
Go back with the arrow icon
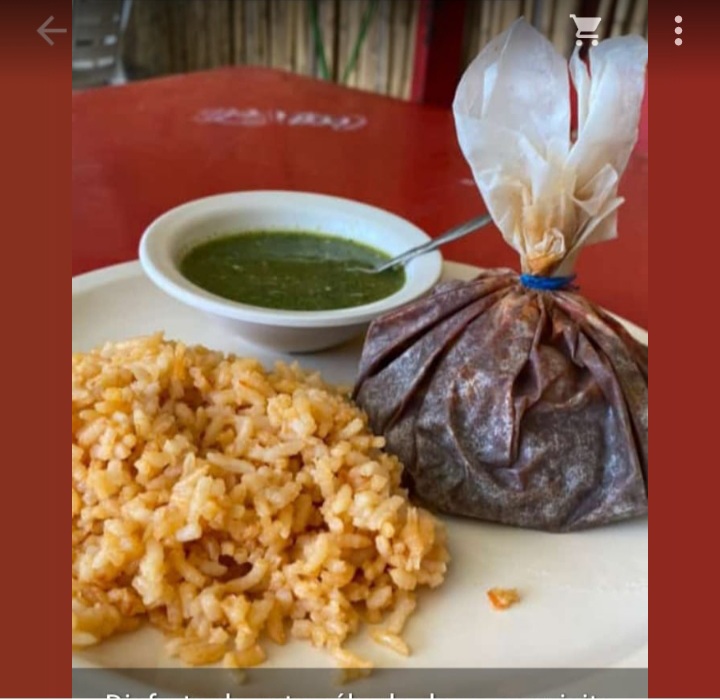click(51, 31)
